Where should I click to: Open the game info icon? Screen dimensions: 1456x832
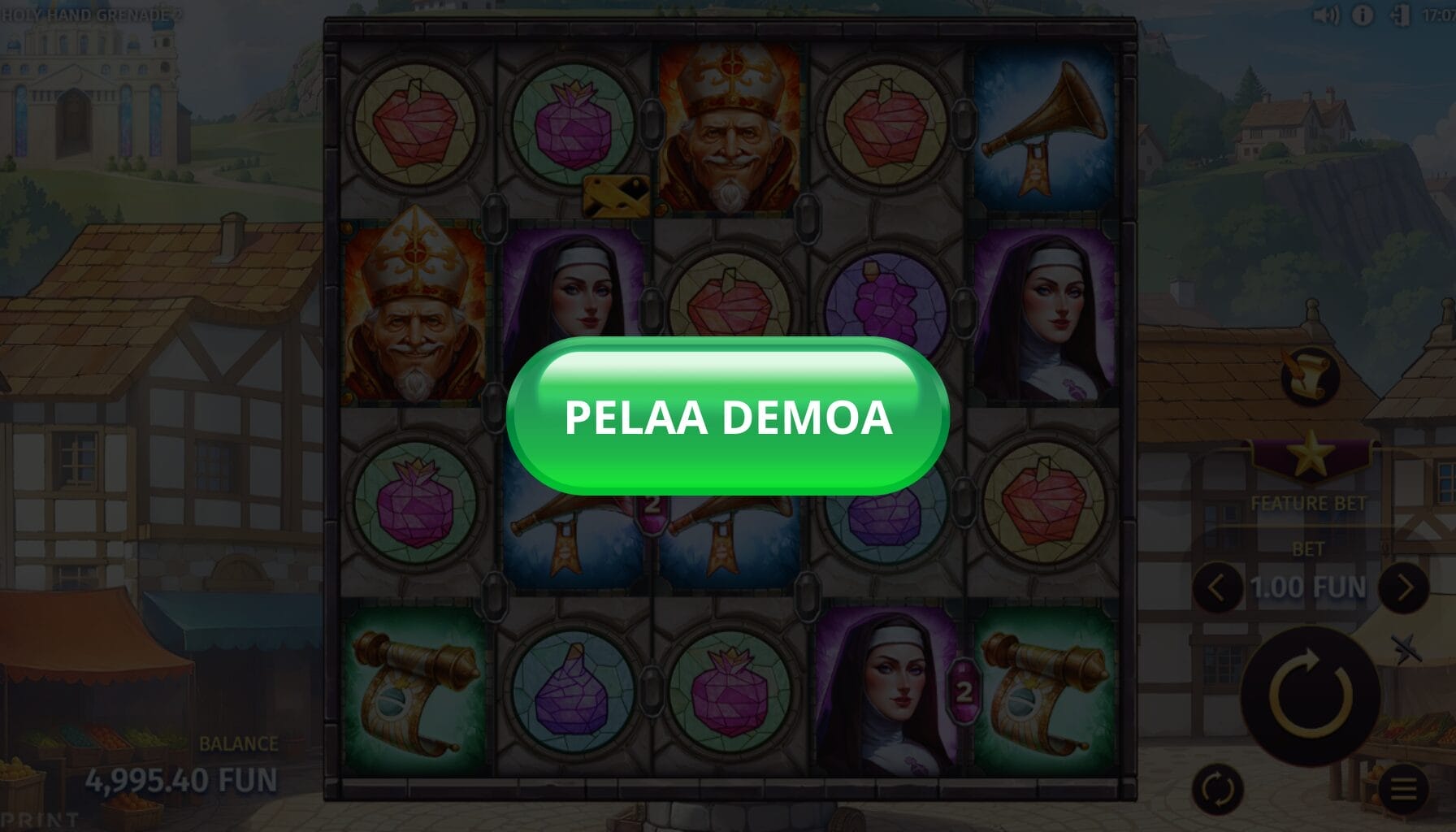[1363, 15]
